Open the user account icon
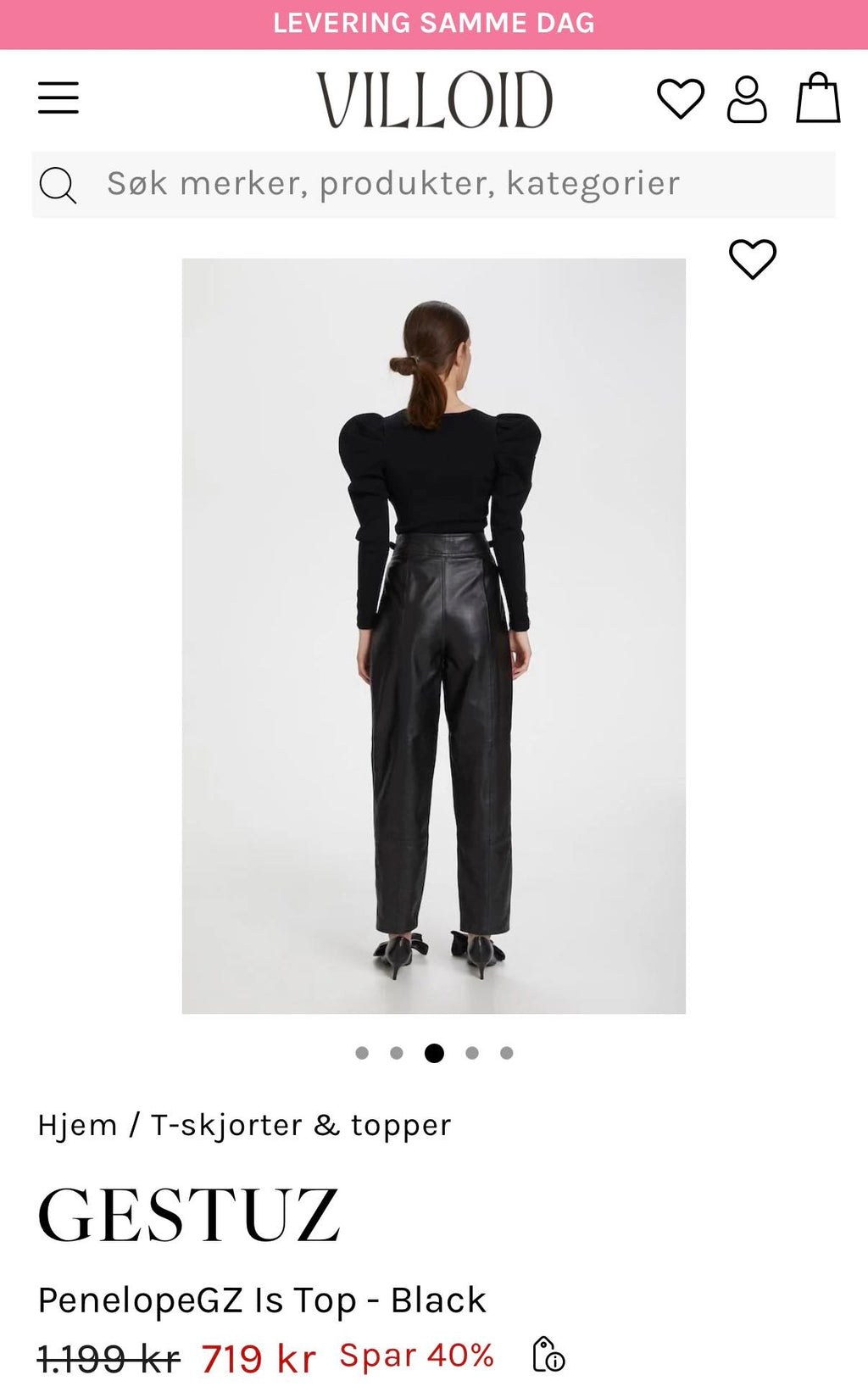The width and height of the screenshot is (868, 1392). [747, 99]
